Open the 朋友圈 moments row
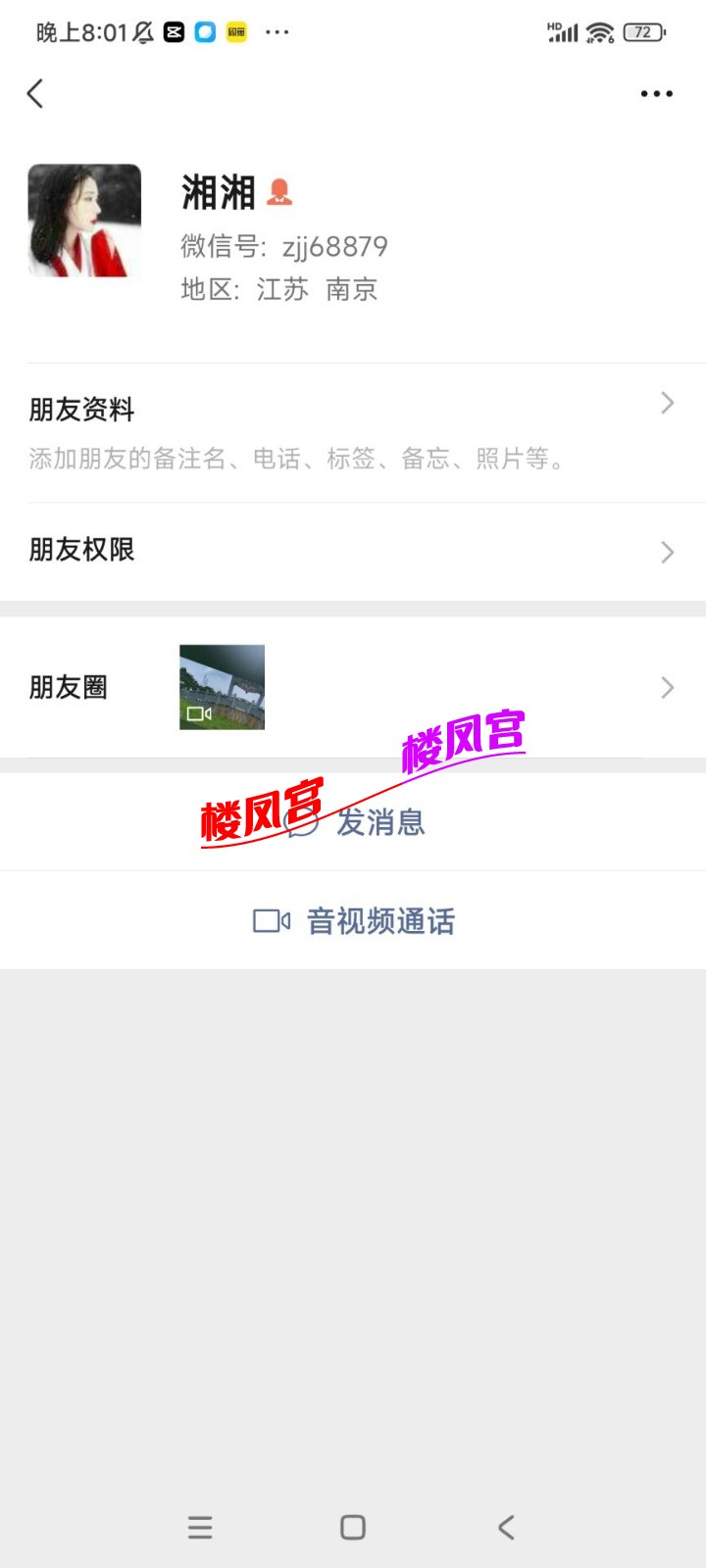The height and width of the screenshot is (1568, 706). 353,687
